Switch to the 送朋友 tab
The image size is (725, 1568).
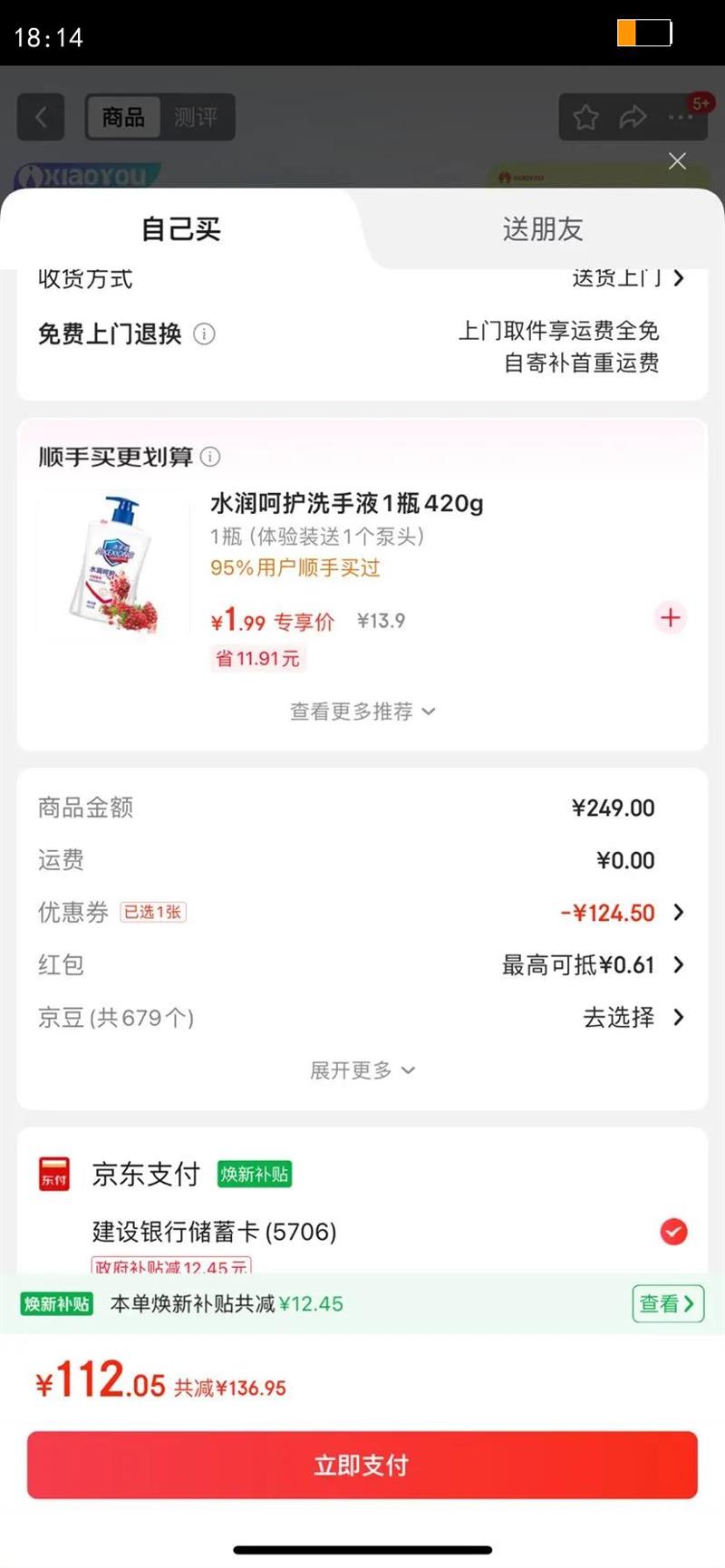point(542,229)
